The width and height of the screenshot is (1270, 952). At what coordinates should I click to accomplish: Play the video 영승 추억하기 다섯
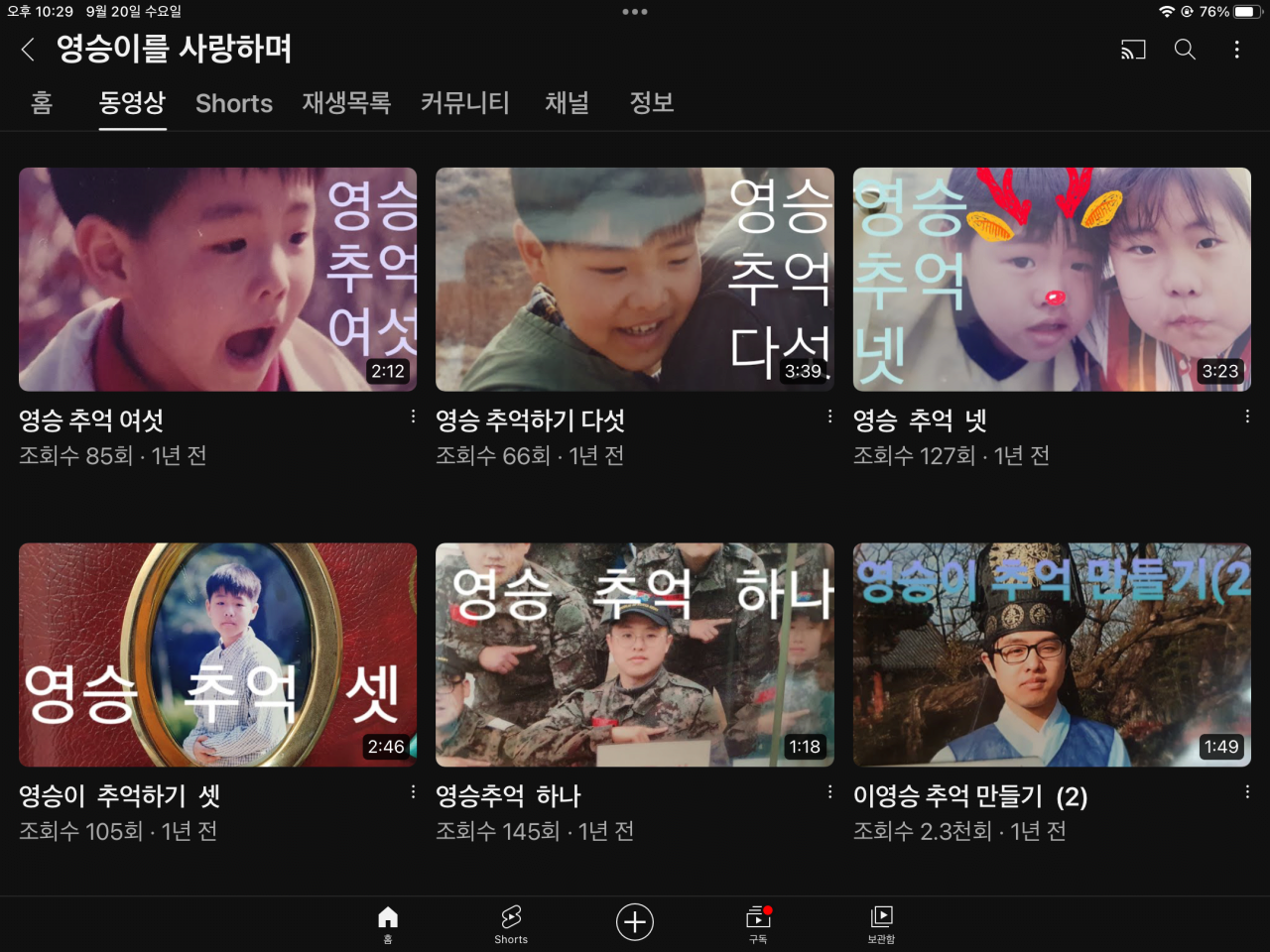634,280
